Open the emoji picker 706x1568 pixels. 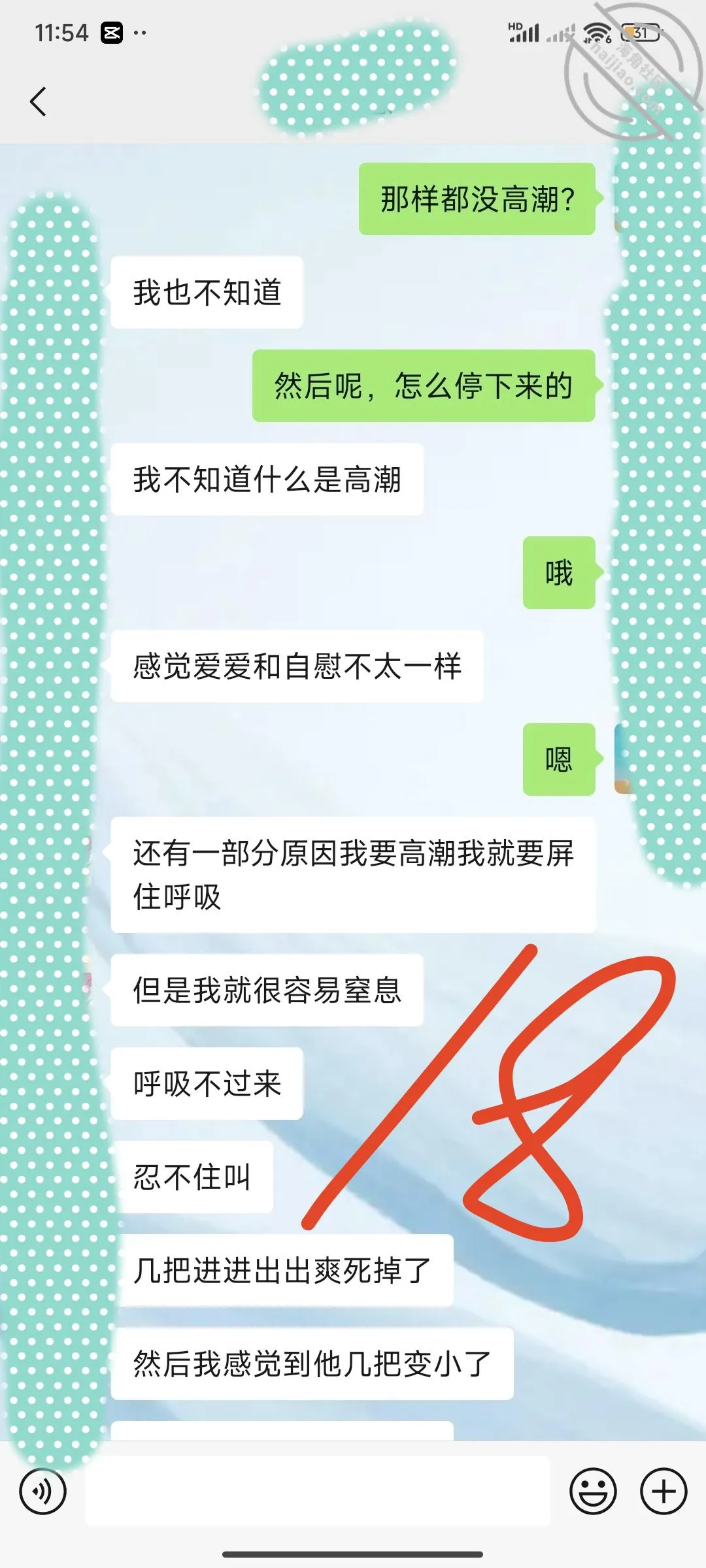click(x=593, y=1491)
